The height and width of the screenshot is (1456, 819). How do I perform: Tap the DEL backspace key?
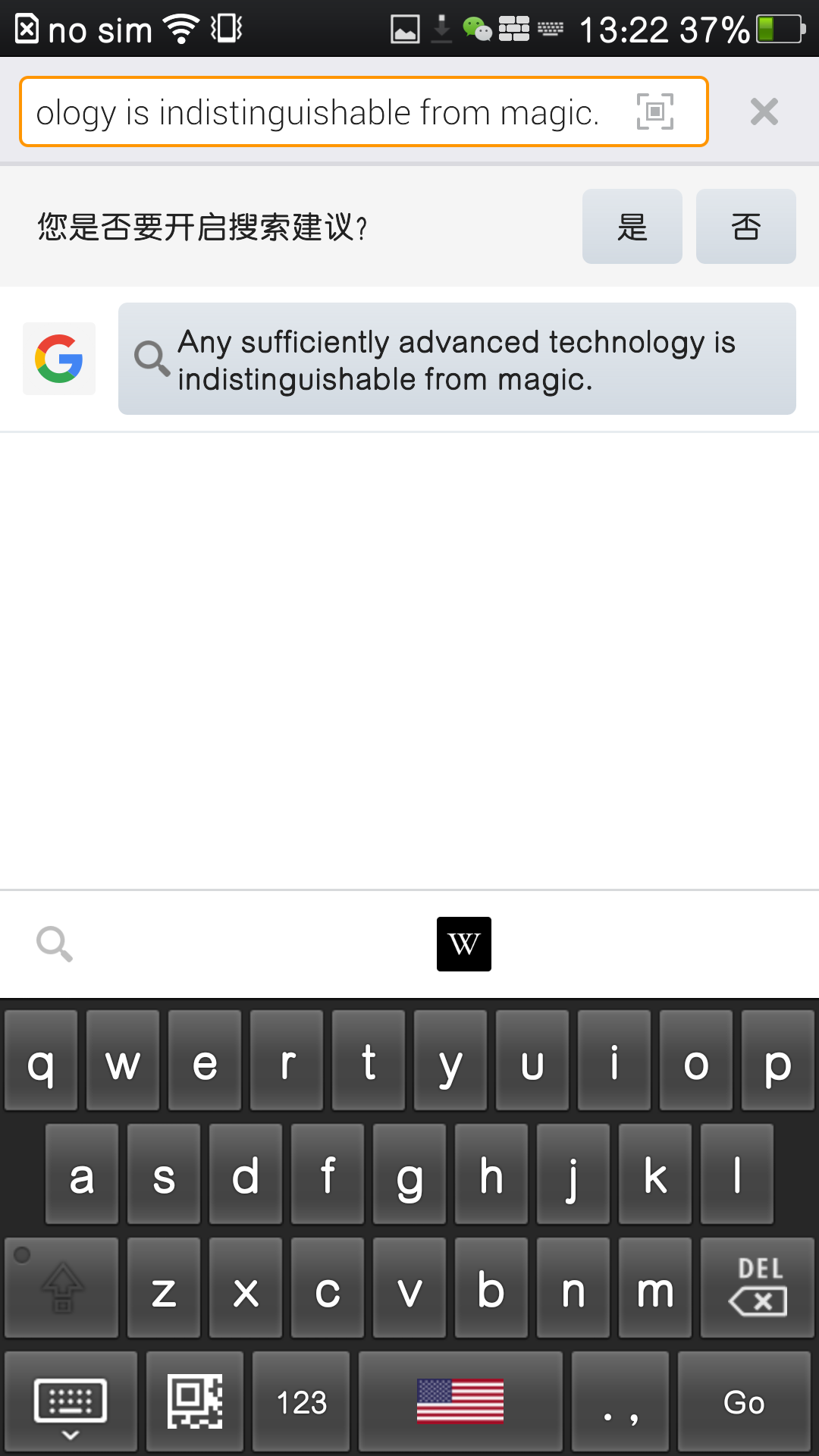tap(758, 1288)
